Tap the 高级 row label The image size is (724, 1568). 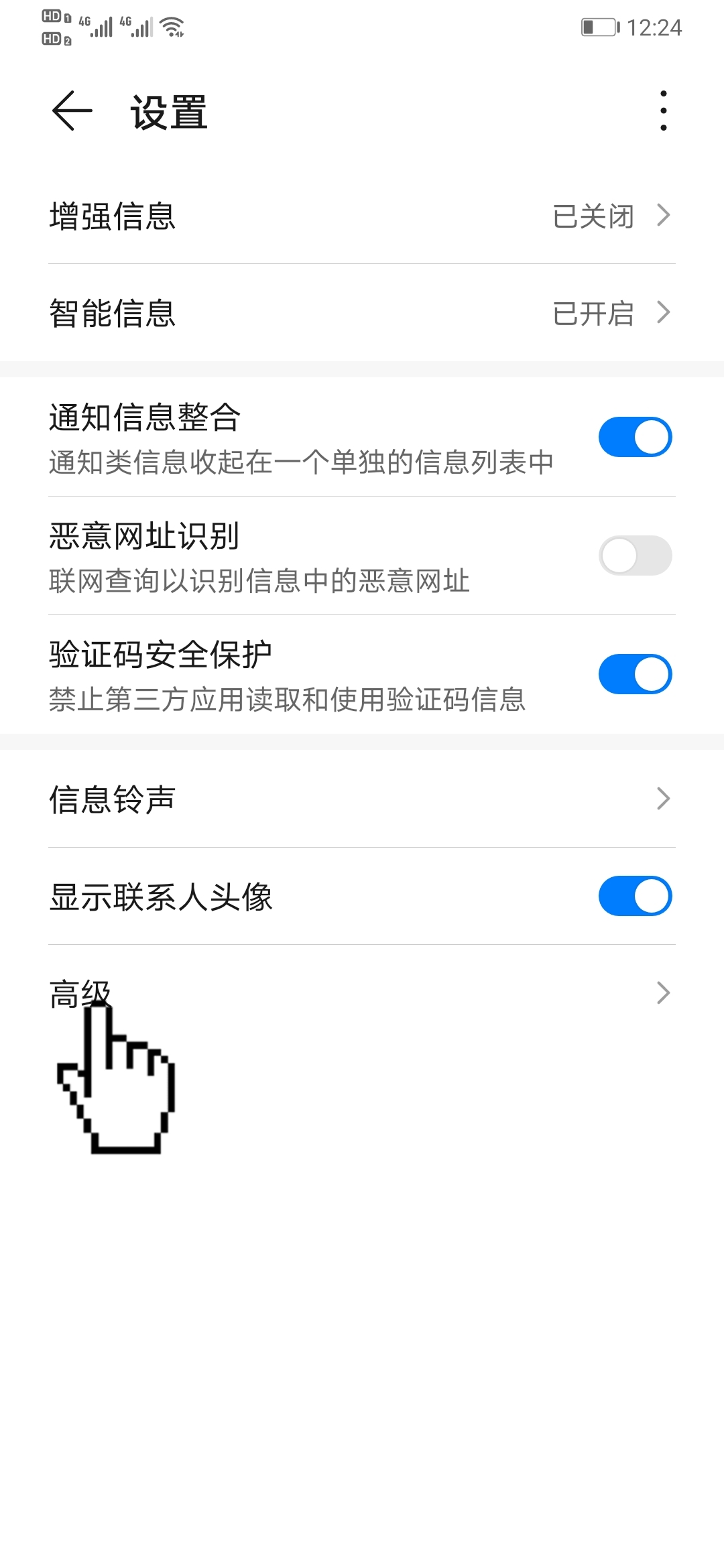[x=80, y=992]
